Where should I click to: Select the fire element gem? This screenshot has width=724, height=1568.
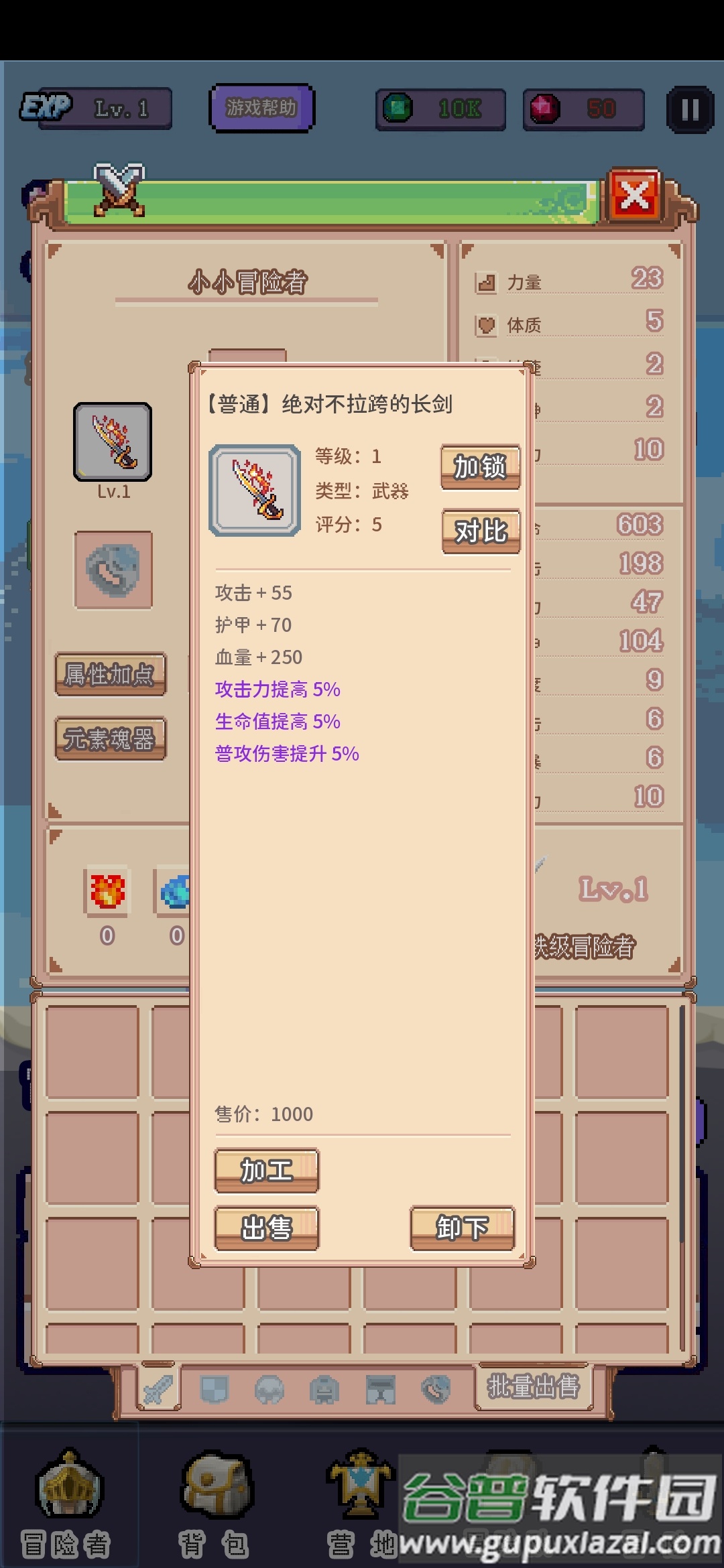click(x=107, y=892)
